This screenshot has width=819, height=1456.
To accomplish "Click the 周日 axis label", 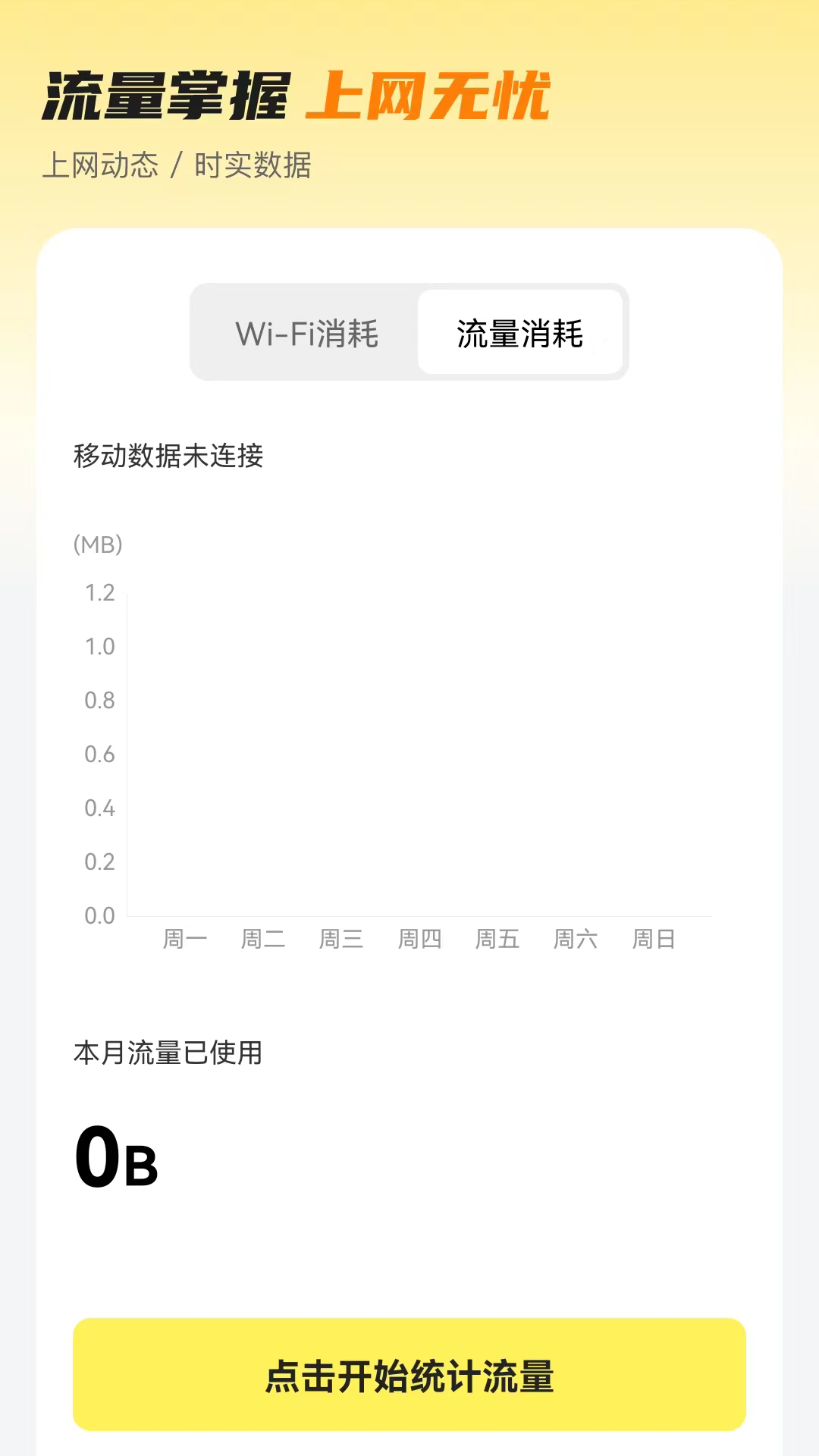I will click(x=654, y=940).
